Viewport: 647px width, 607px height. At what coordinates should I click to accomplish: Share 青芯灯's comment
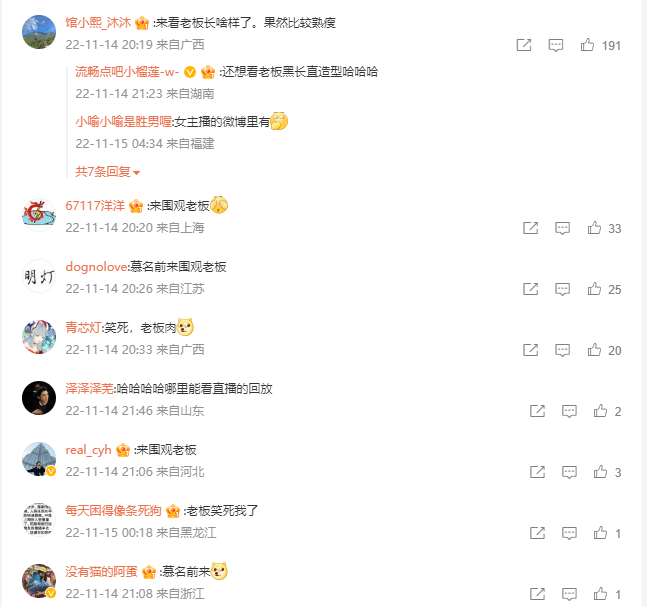pos(530,350)
